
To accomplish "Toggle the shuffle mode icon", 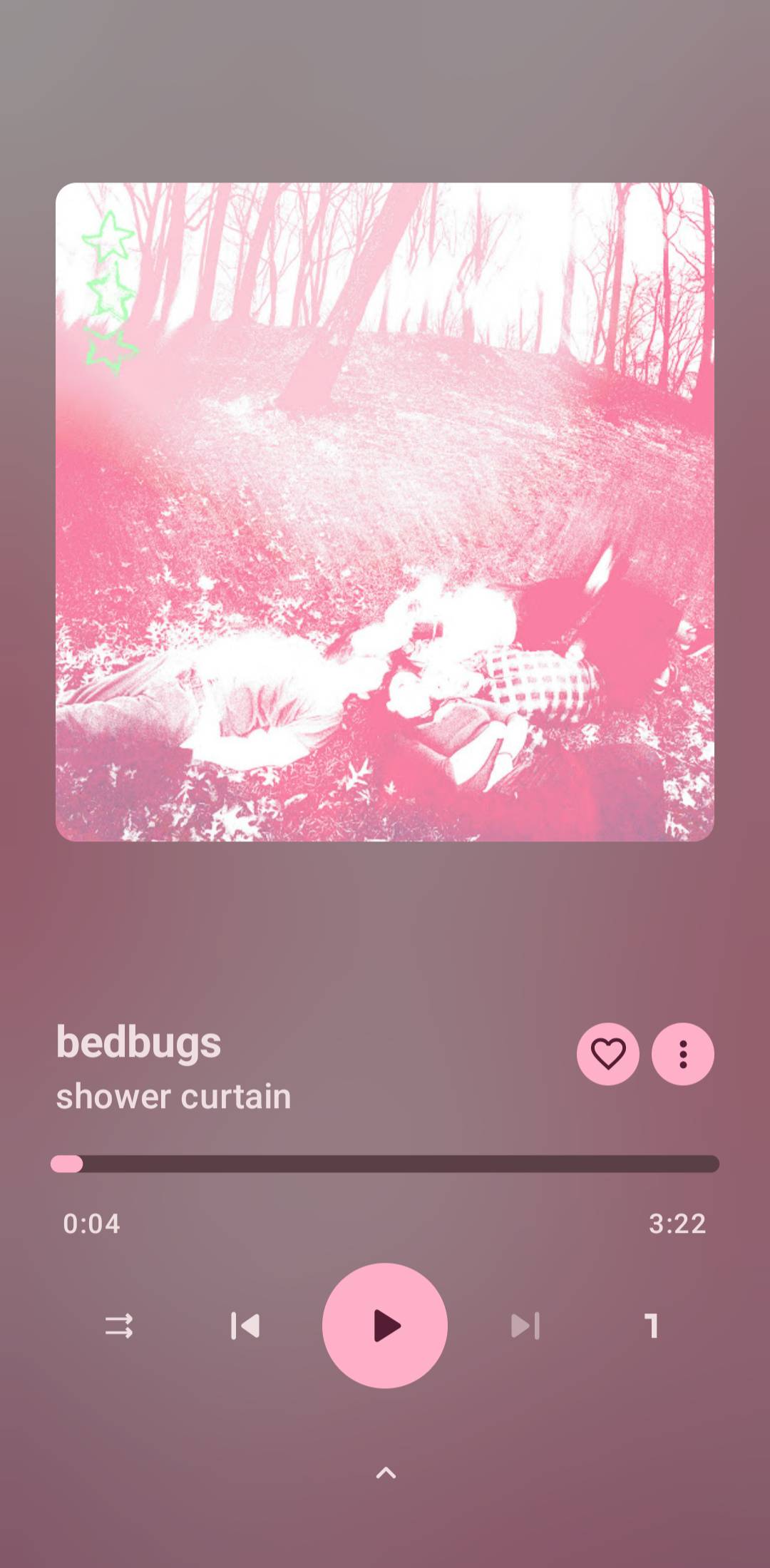I will (x=119, y=1326).
